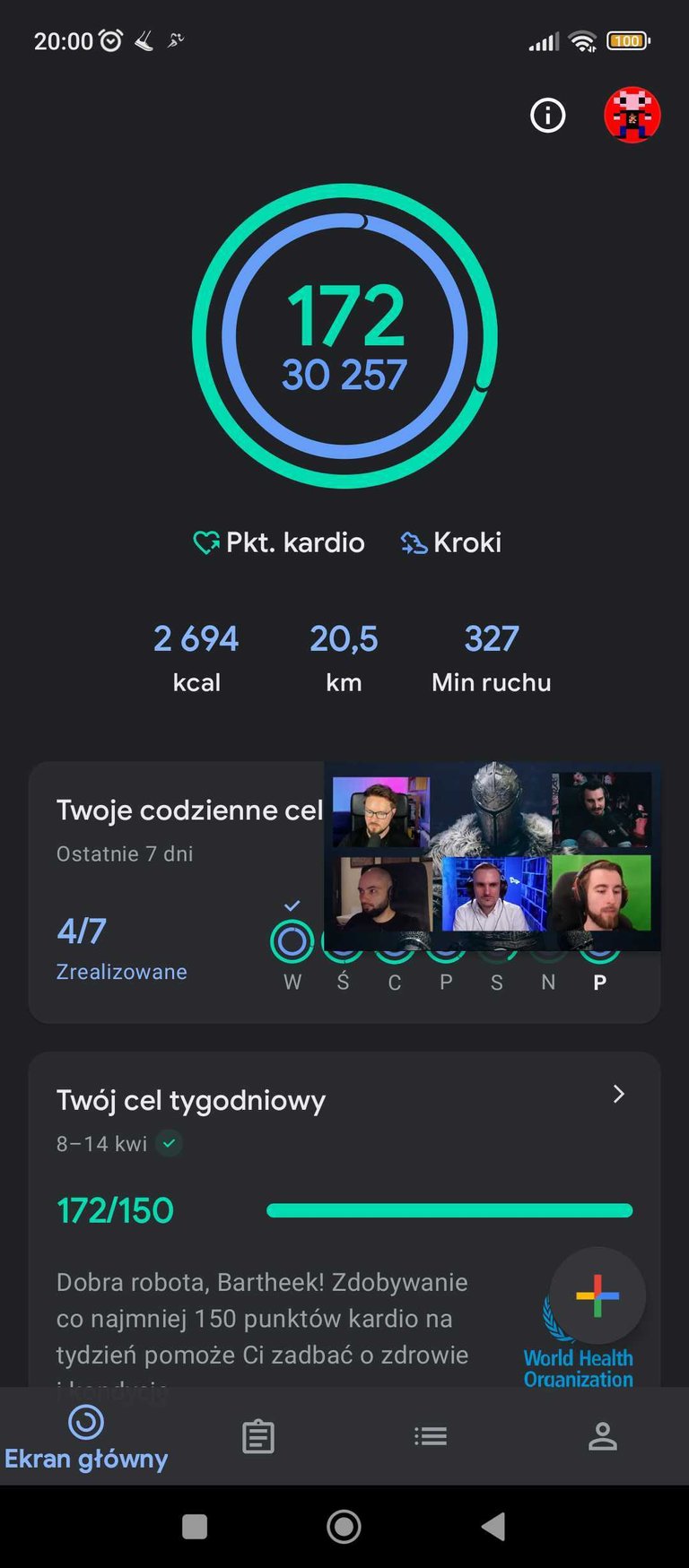Screen dimensions: 689x1568
Task: Switch to the profile person tab
Action: click(x=603, y=1437)
